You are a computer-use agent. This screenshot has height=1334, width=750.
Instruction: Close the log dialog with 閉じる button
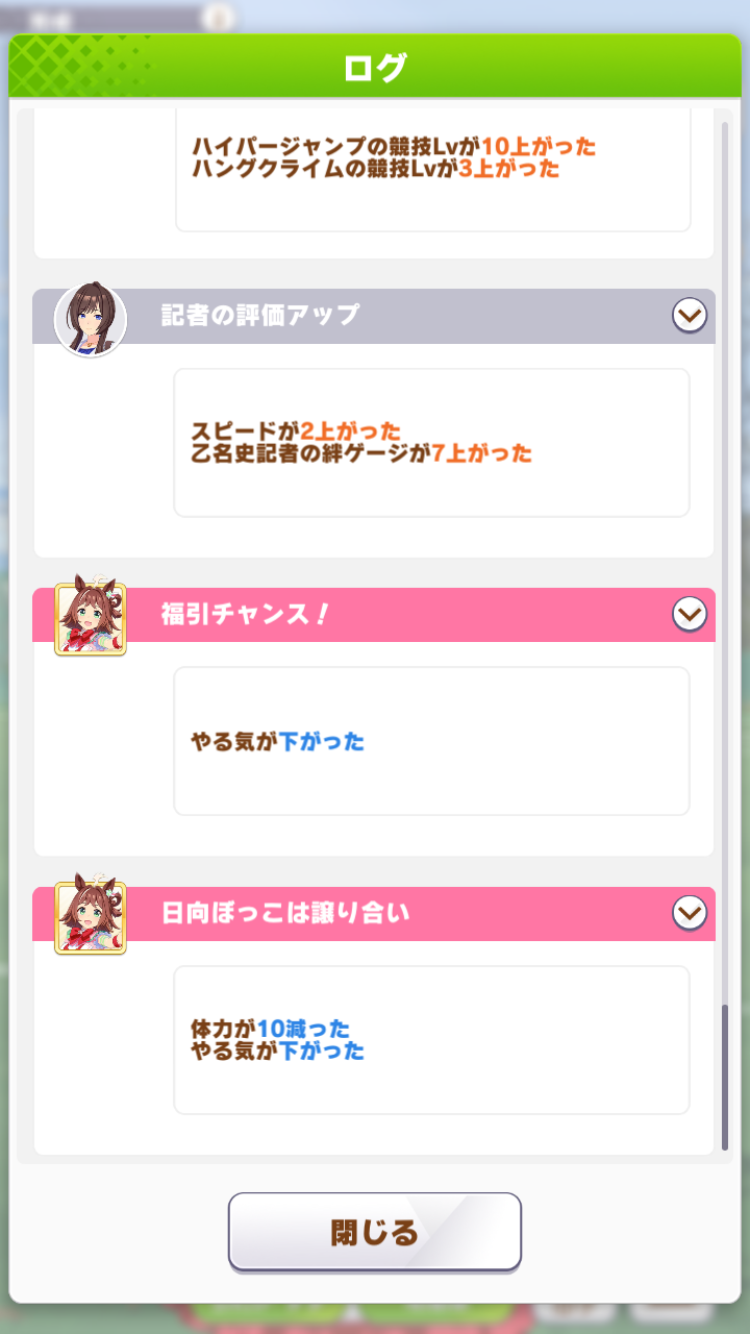[374, 1231]
